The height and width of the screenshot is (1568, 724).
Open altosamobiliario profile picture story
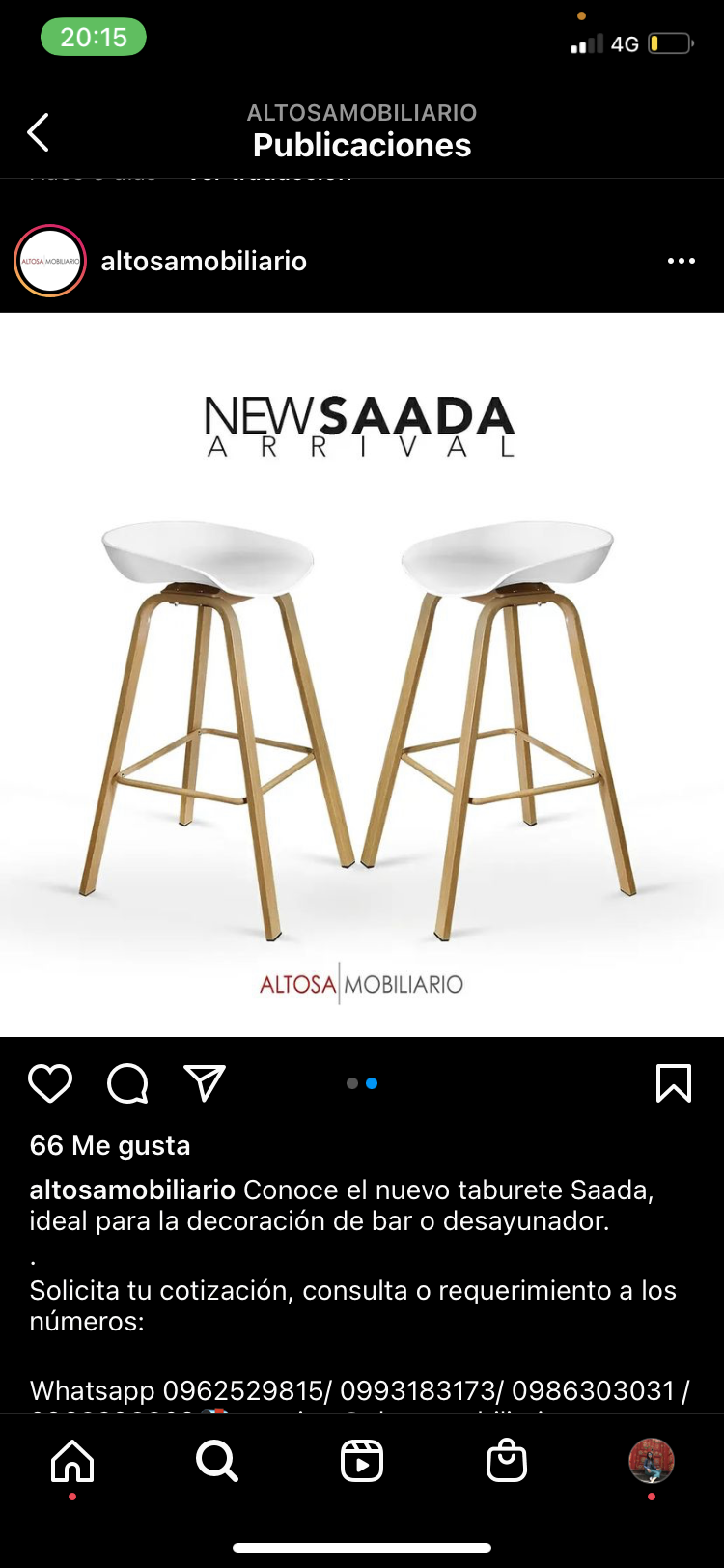pos(50,261)
